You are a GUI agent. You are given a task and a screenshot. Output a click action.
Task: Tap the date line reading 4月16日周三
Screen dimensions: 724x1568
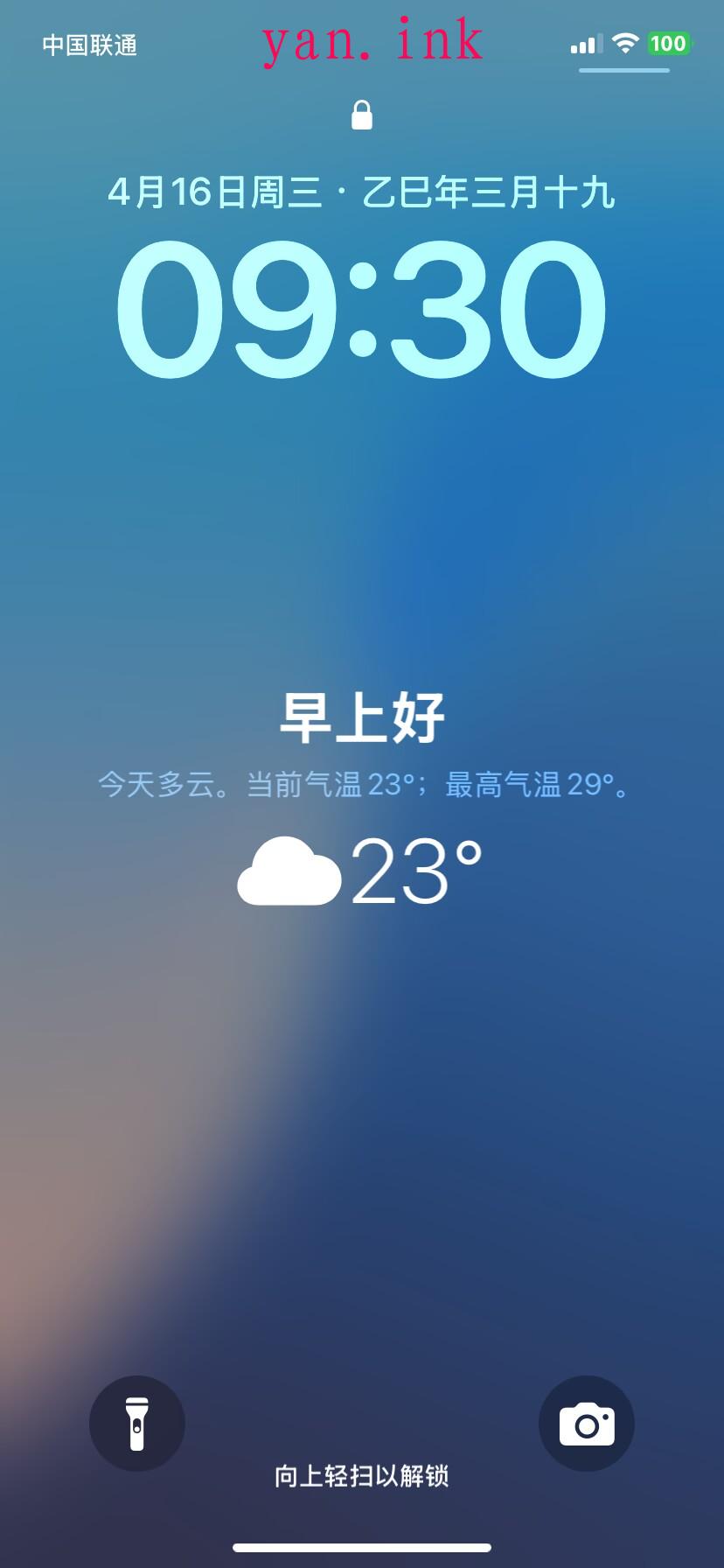(215, 192)
